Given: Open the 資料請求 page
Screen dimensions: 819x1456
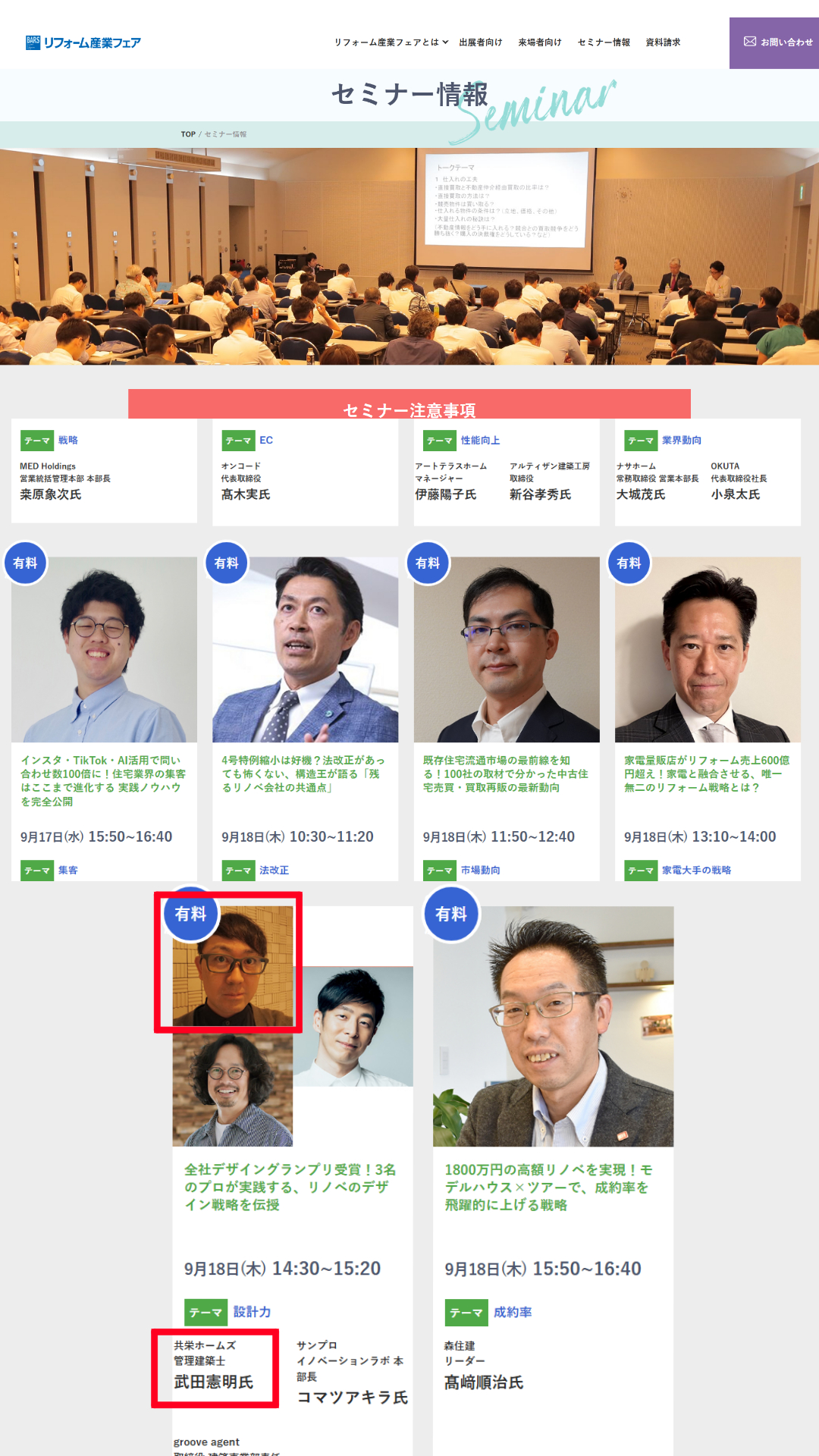Looking at the screenshot, I should tap(663, 42).
